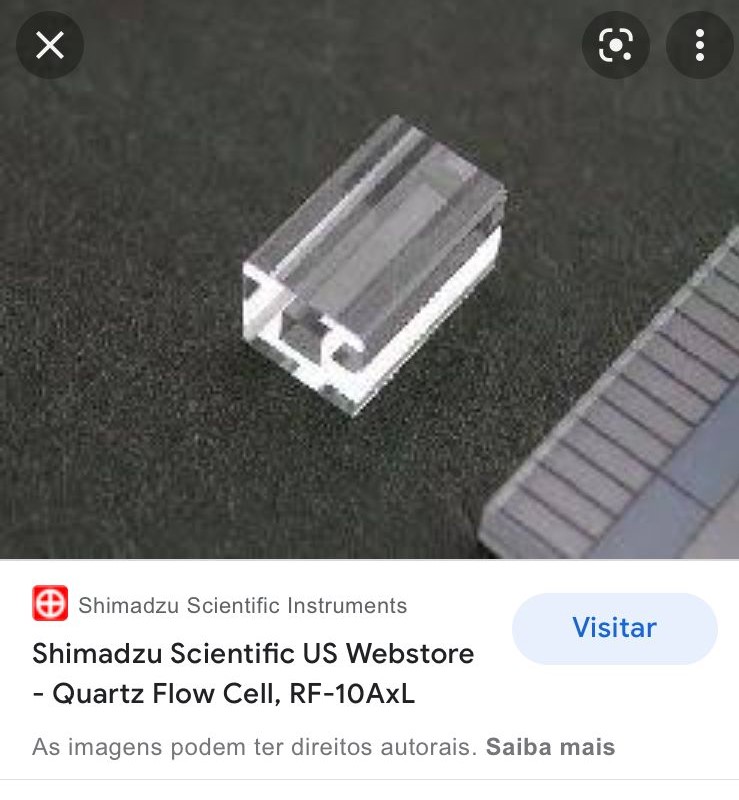Open the three-dot overflow menu
This screenshot has width=739, height=800.
coord(700,45)
